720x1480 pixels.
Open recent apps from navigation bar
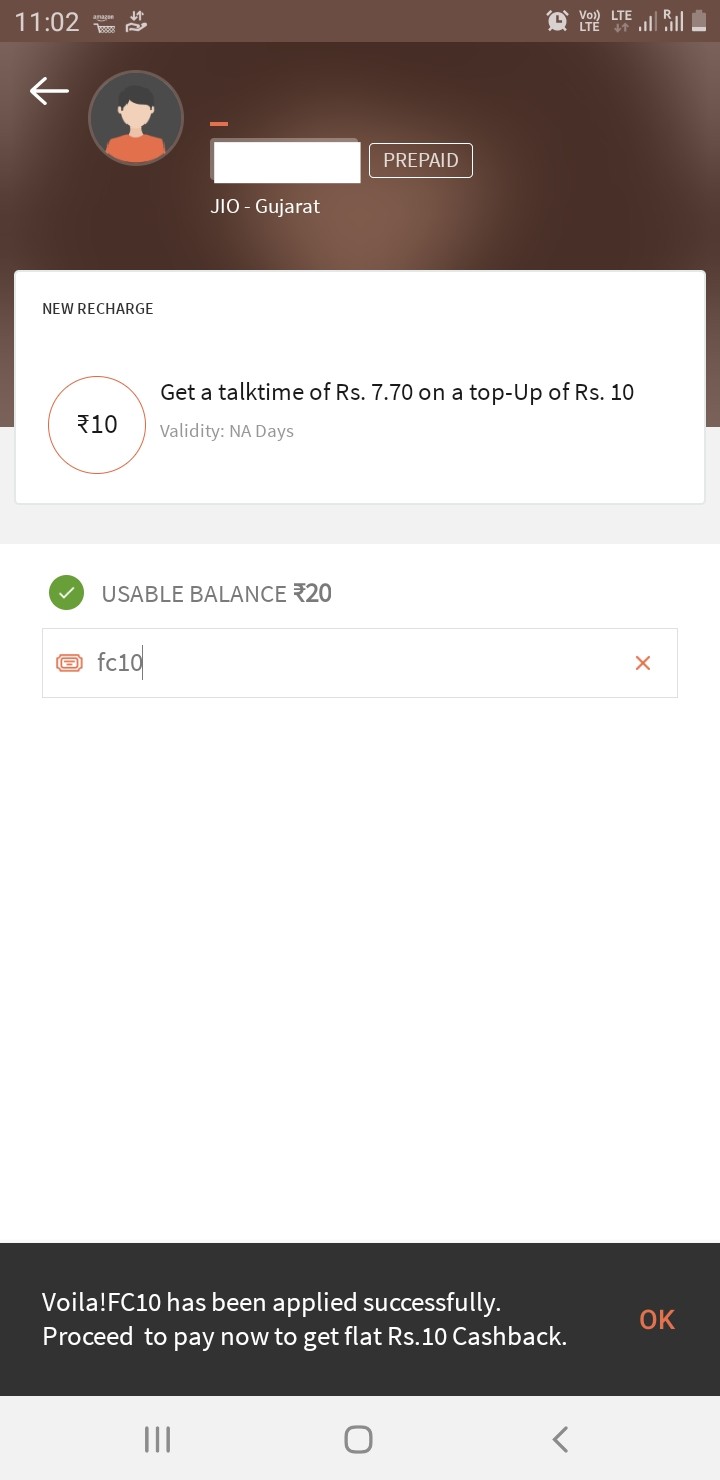pos(157,1439)
